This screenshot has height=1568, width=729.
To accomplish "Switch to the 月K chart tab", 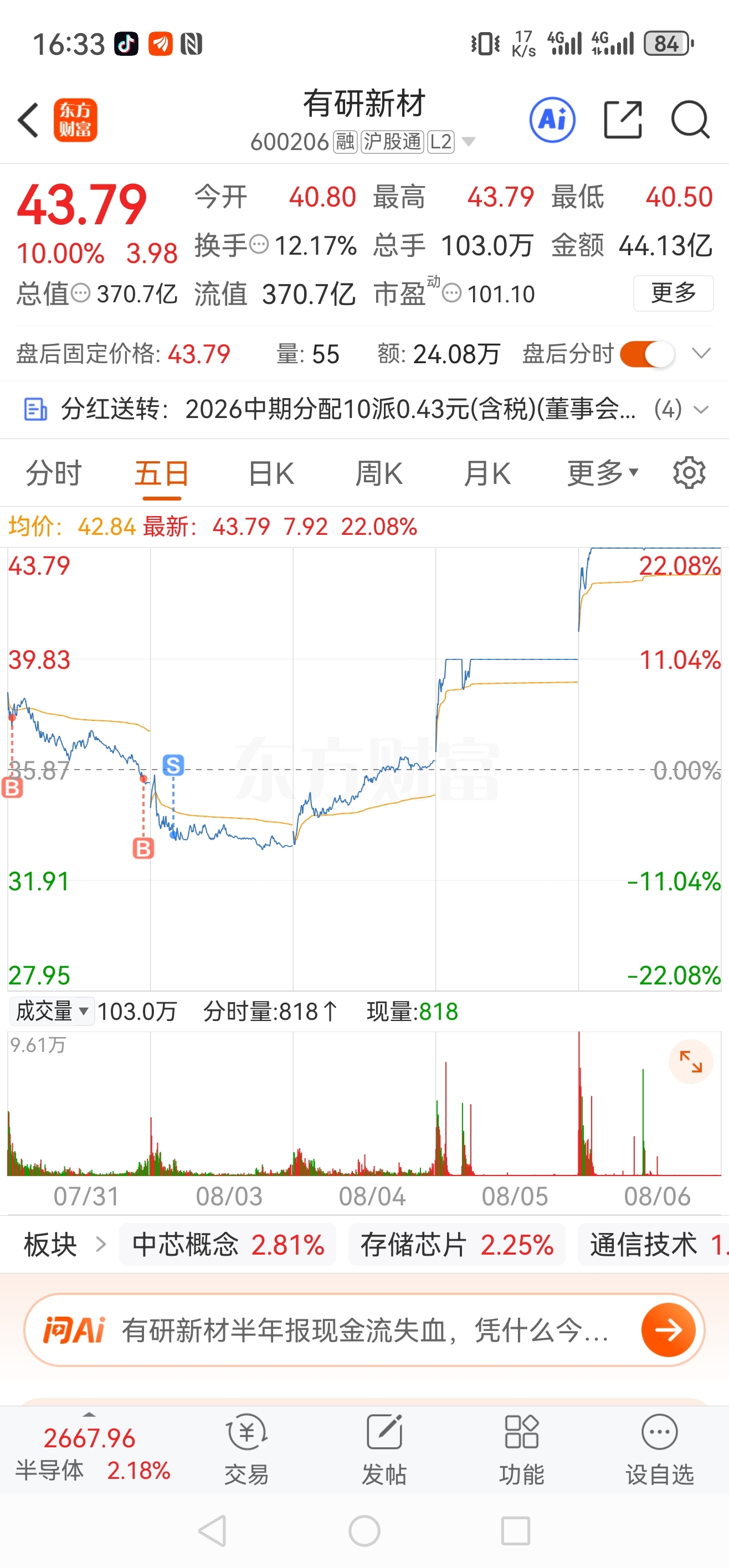I will 486,473.
